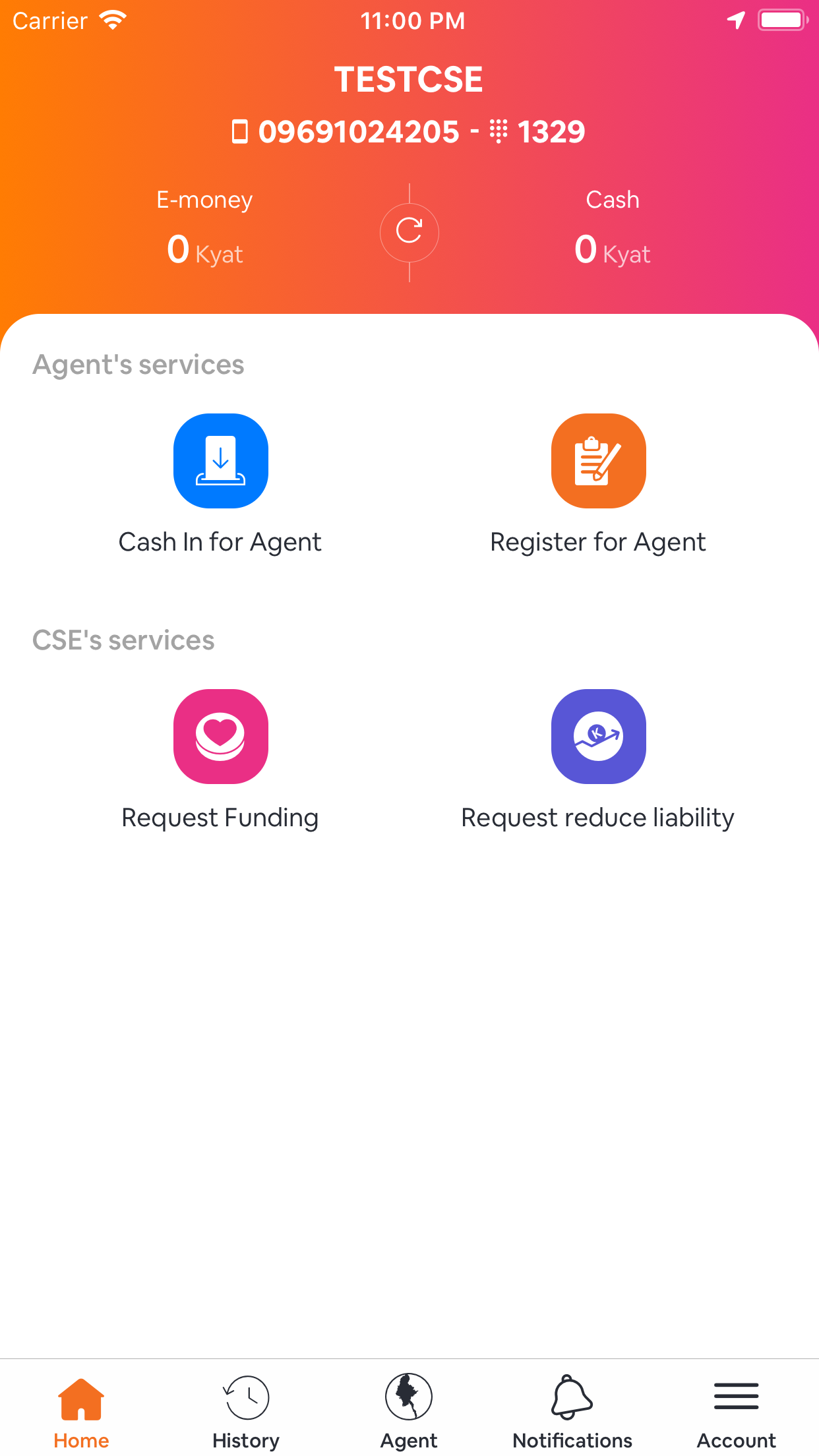819x1456 pixels.
Task: Tap the dialpad icon before 1329
Action: pos(499,131)
